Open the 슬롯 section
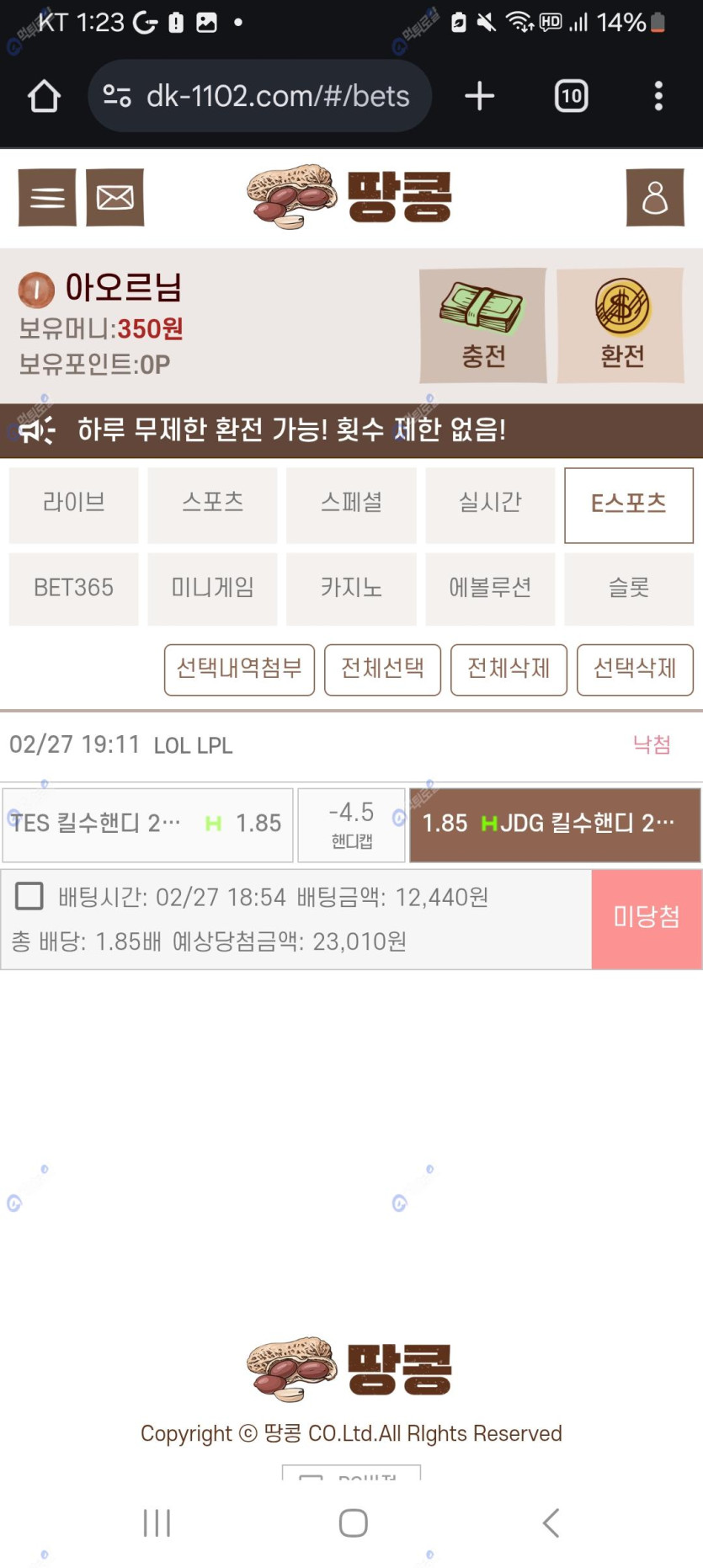 pyautogui.click(x=629, y=588)
